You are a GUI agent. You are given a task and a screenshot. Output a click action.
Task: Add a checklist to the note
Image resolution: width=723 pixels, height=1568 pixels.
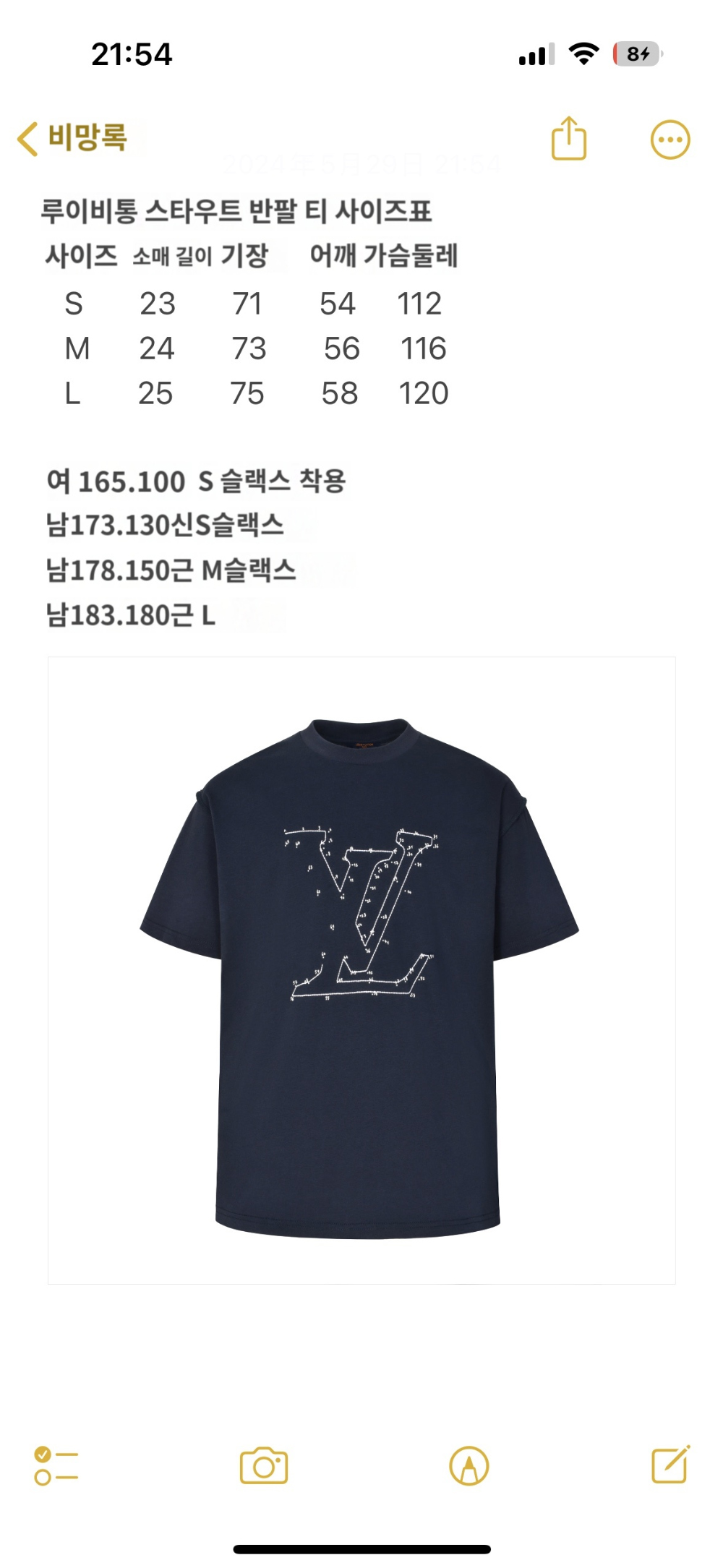tap(56, 1467)
